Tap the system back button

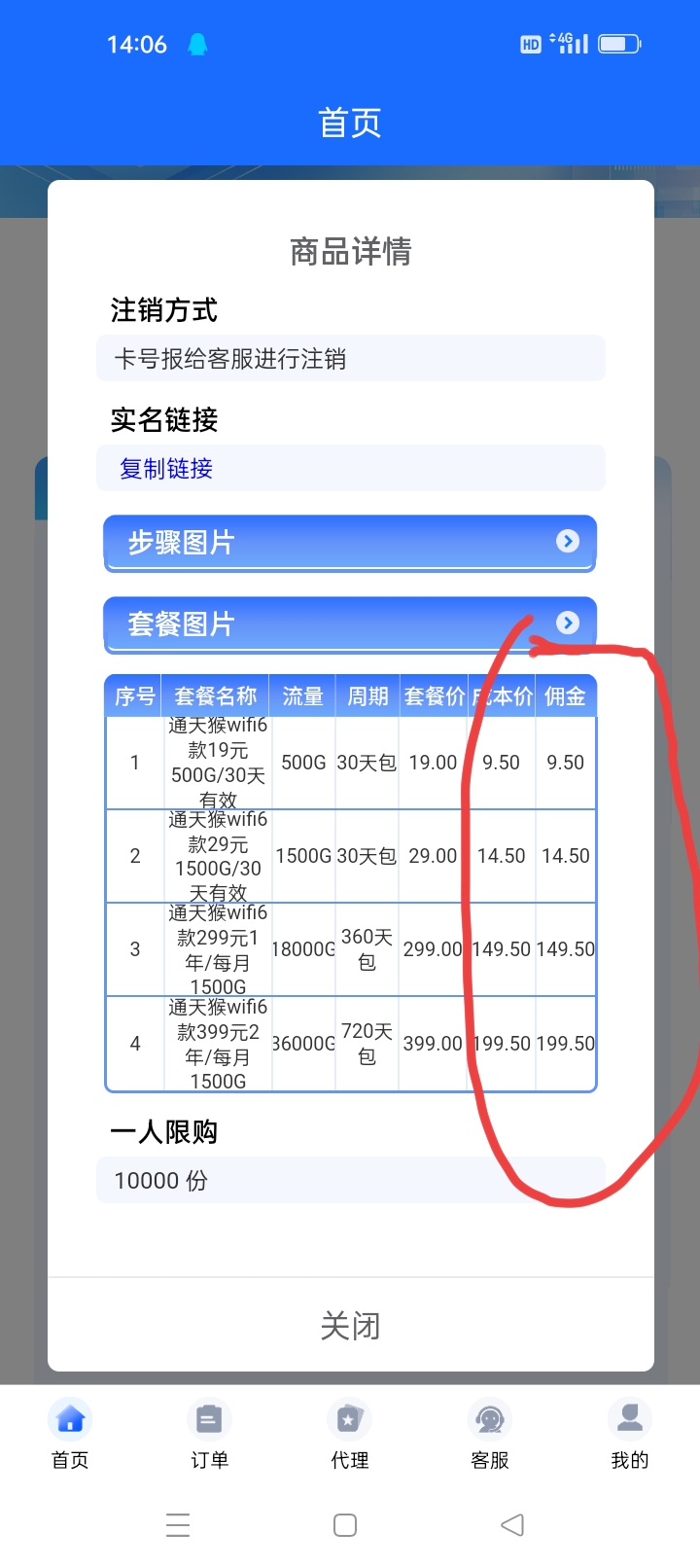512,1524
